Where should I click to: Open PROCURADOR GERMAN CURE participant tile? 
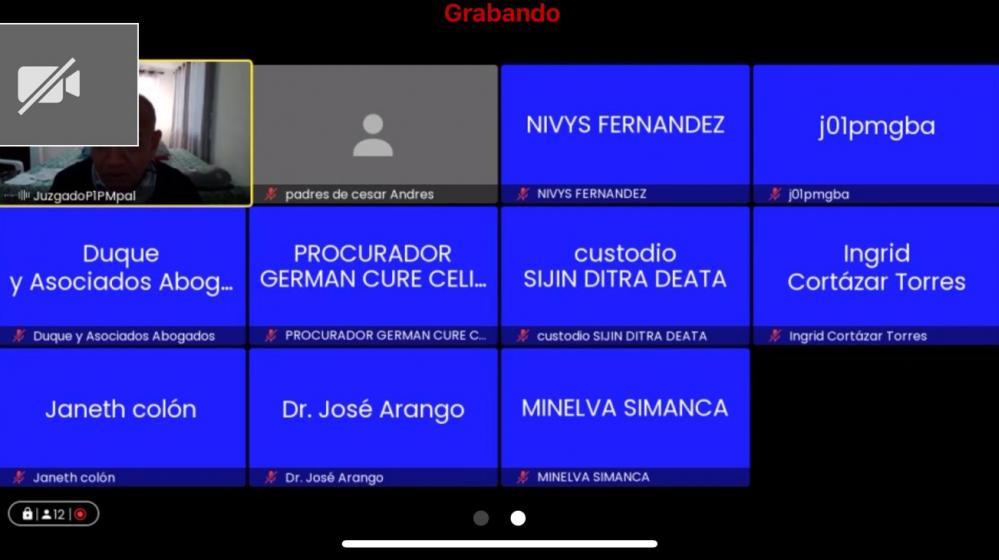point(374,275)
